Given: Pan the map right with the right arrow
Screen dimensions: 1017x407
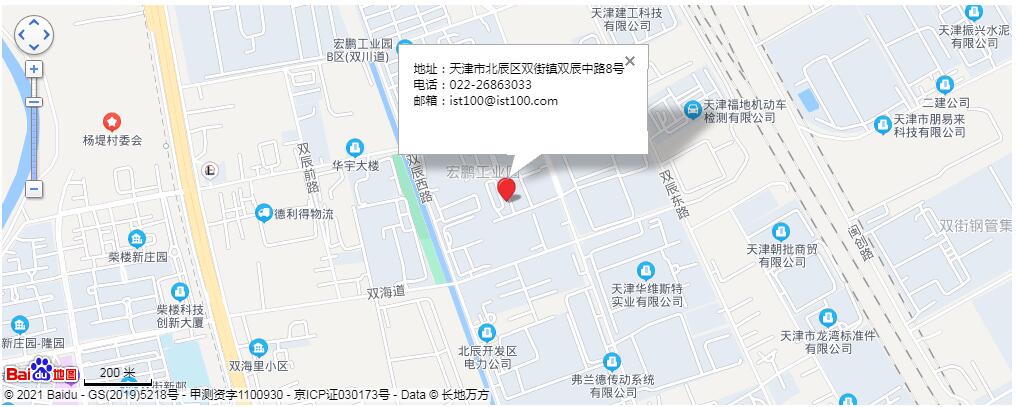Looking at the screenshot, I should [x=46, y=36].
